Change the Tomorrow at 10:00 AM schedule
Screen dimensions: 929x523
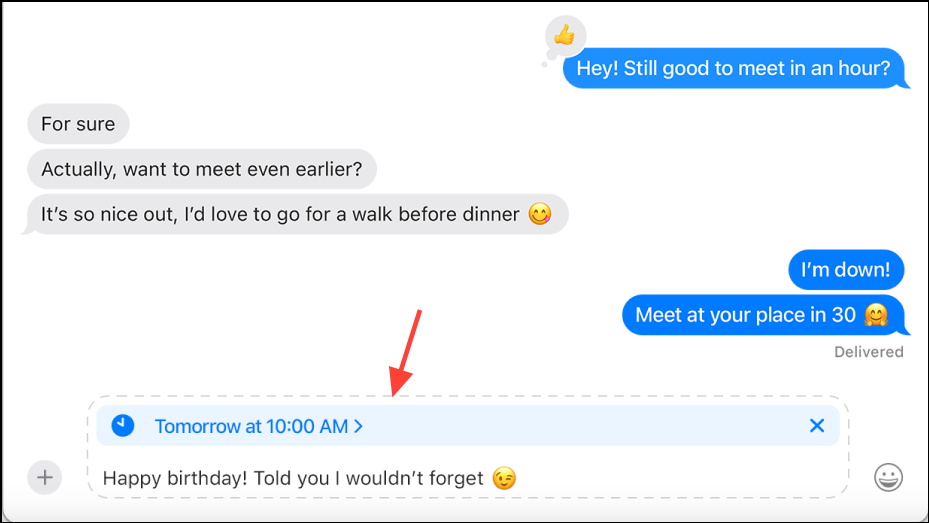(258, 426)
